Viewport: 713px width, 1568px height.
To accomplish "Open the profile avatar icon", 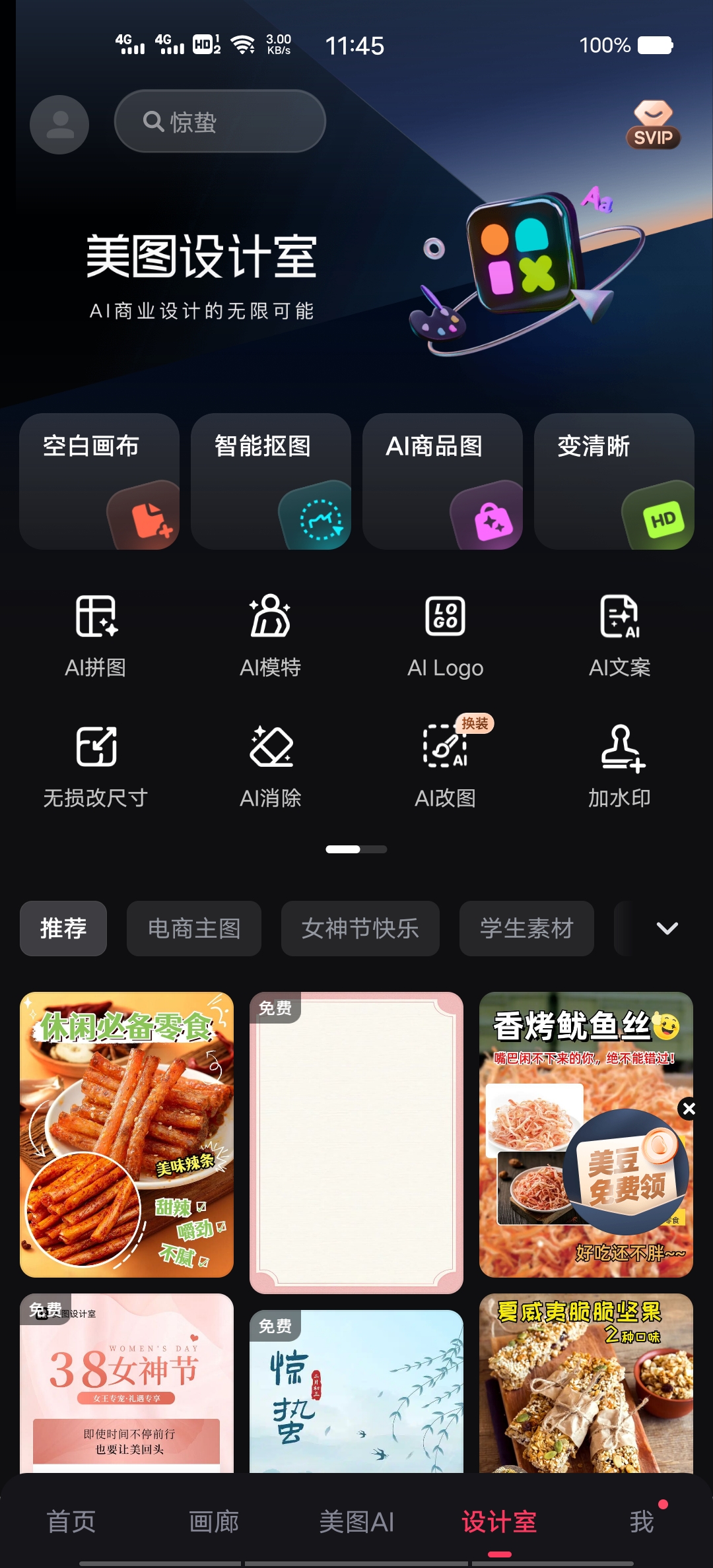I will coord(59,124).
